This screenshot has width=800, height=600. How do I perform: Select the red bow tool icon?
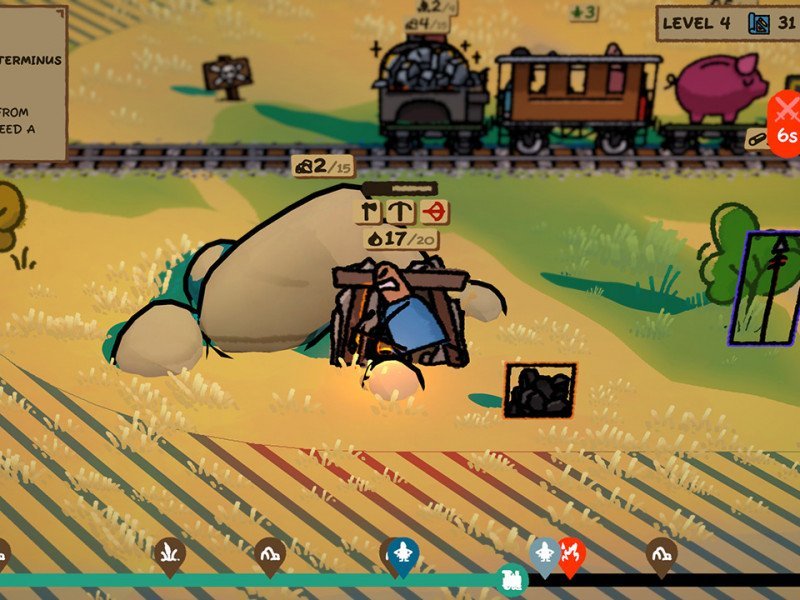click(434, 211)
